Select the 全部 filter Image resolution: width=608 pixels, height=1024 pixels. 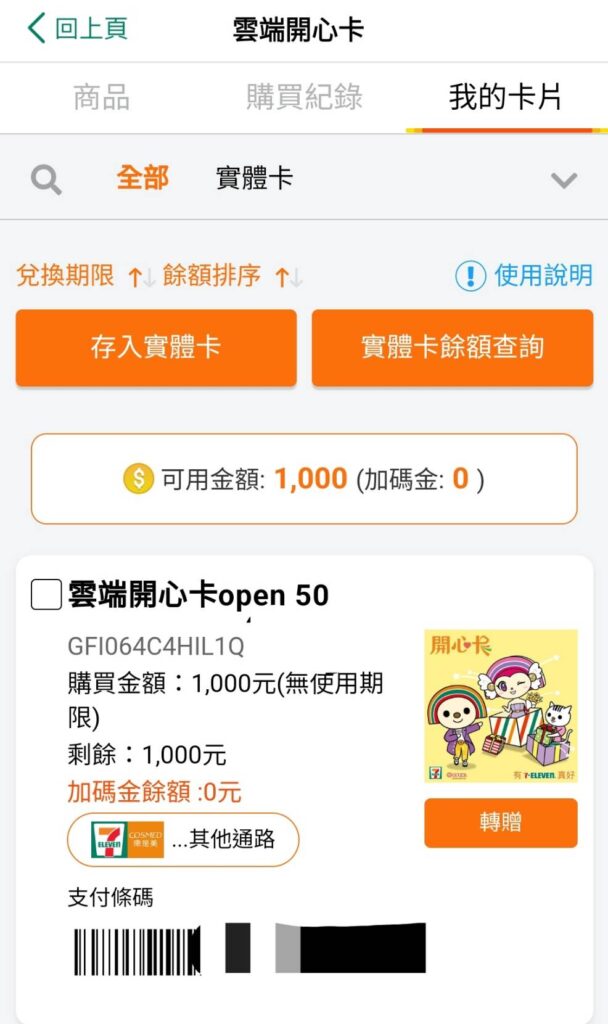point(142,178)
